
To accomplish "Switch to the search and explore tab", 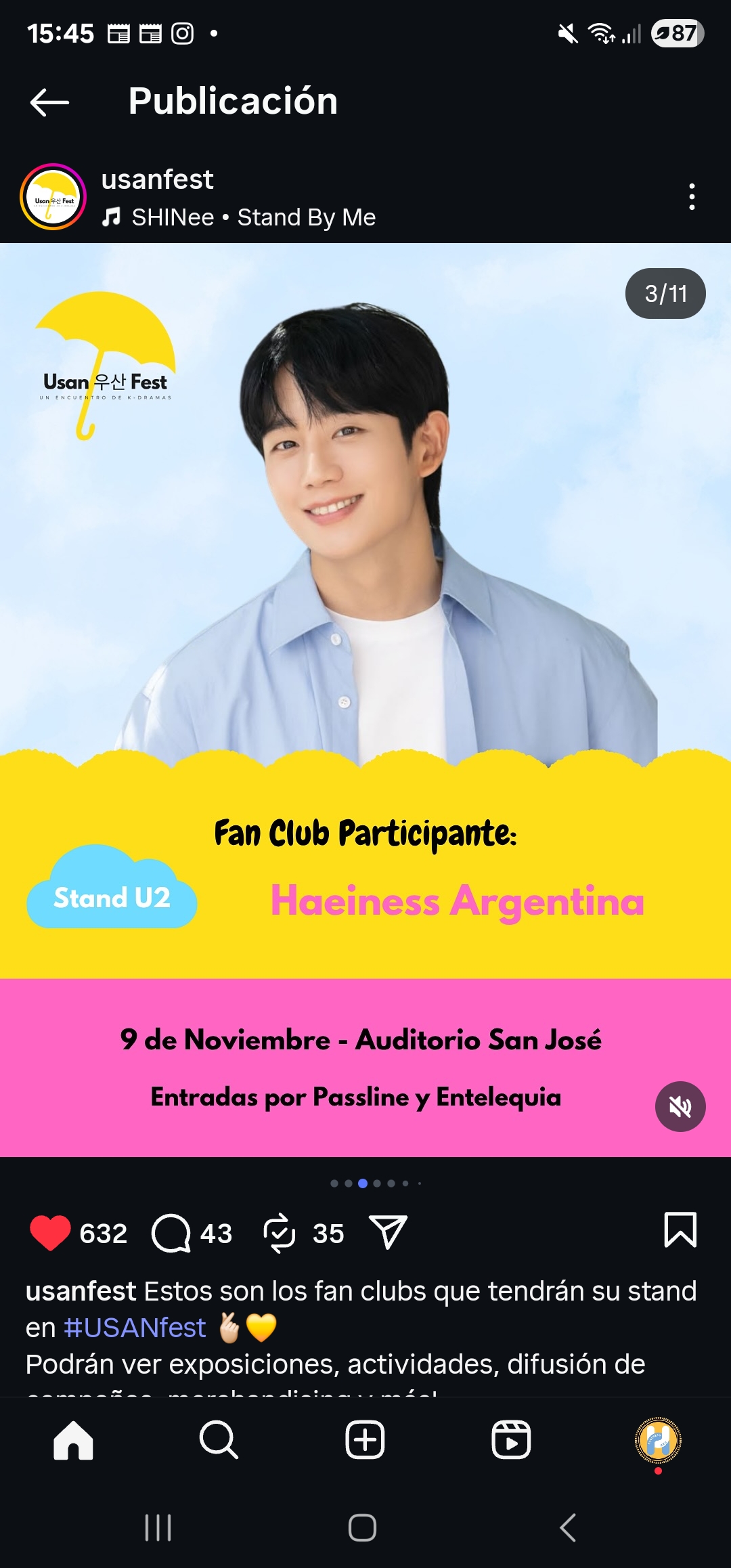I will click(x=219, y=1440).
